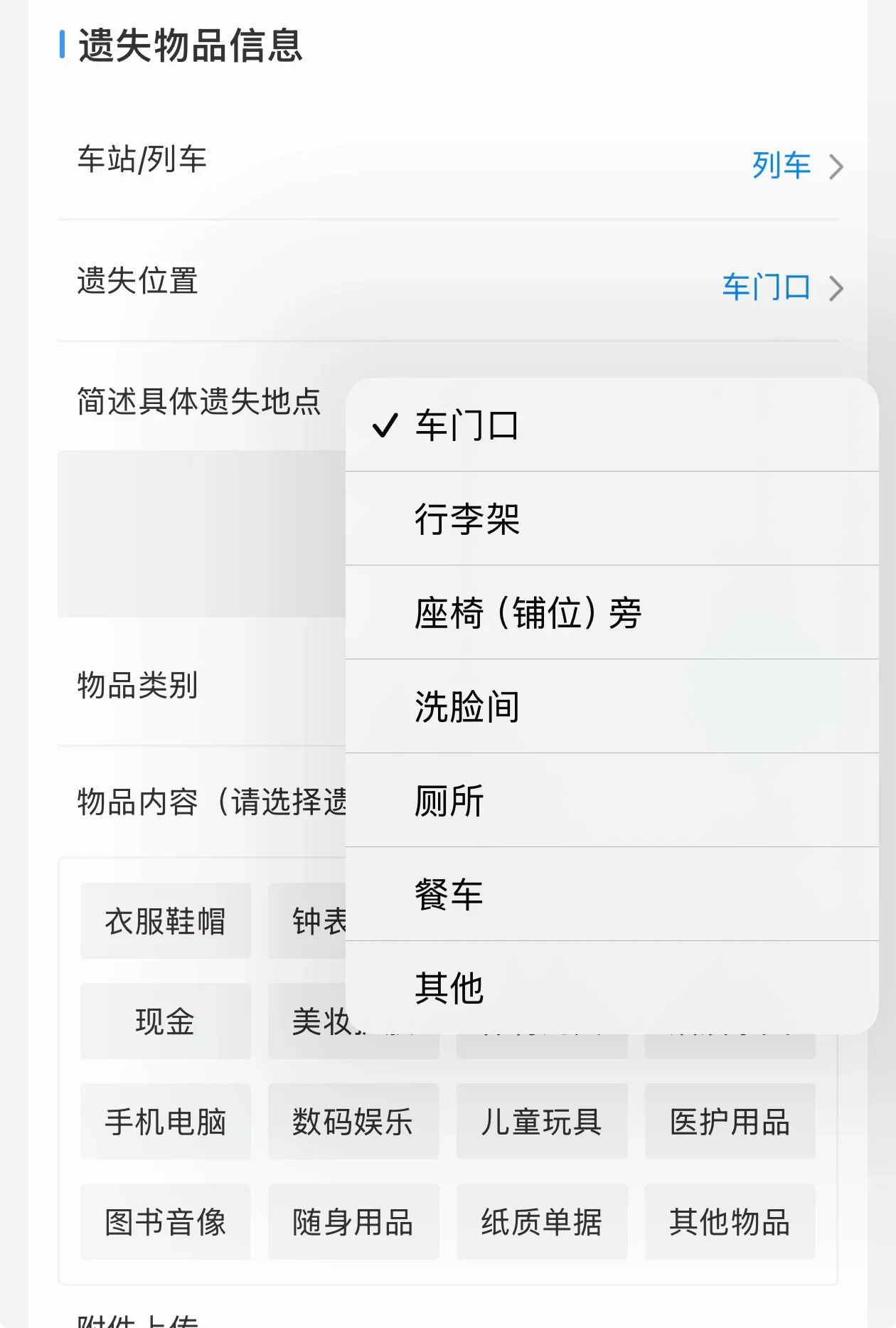This screenshot has height=1328, width=896.
Task: Choose 座椅（铺位）旁 as lost location
Action: click(x=612, y=612)
